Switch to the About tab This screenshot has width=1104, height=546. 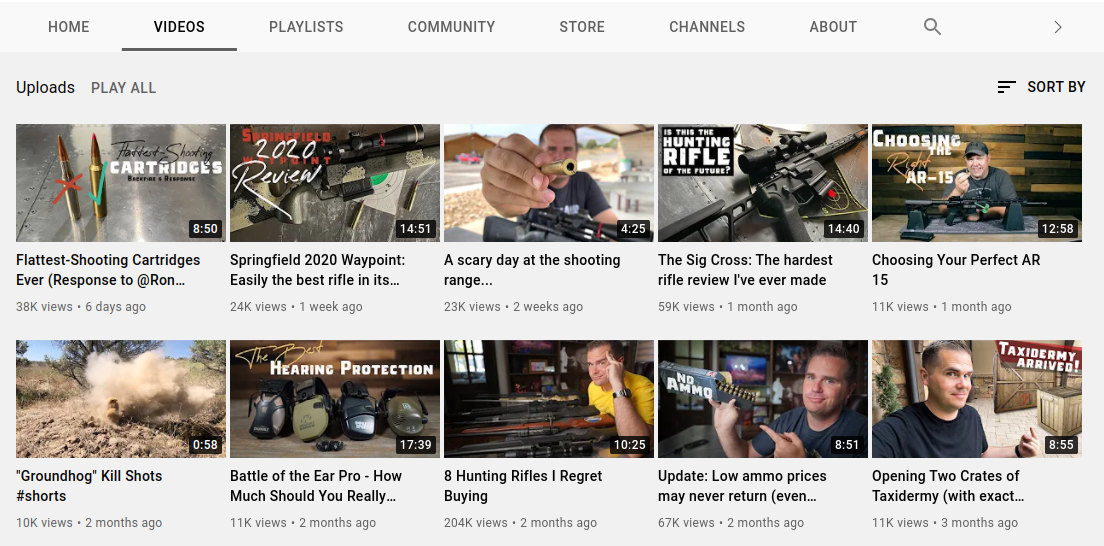[833, 27]
